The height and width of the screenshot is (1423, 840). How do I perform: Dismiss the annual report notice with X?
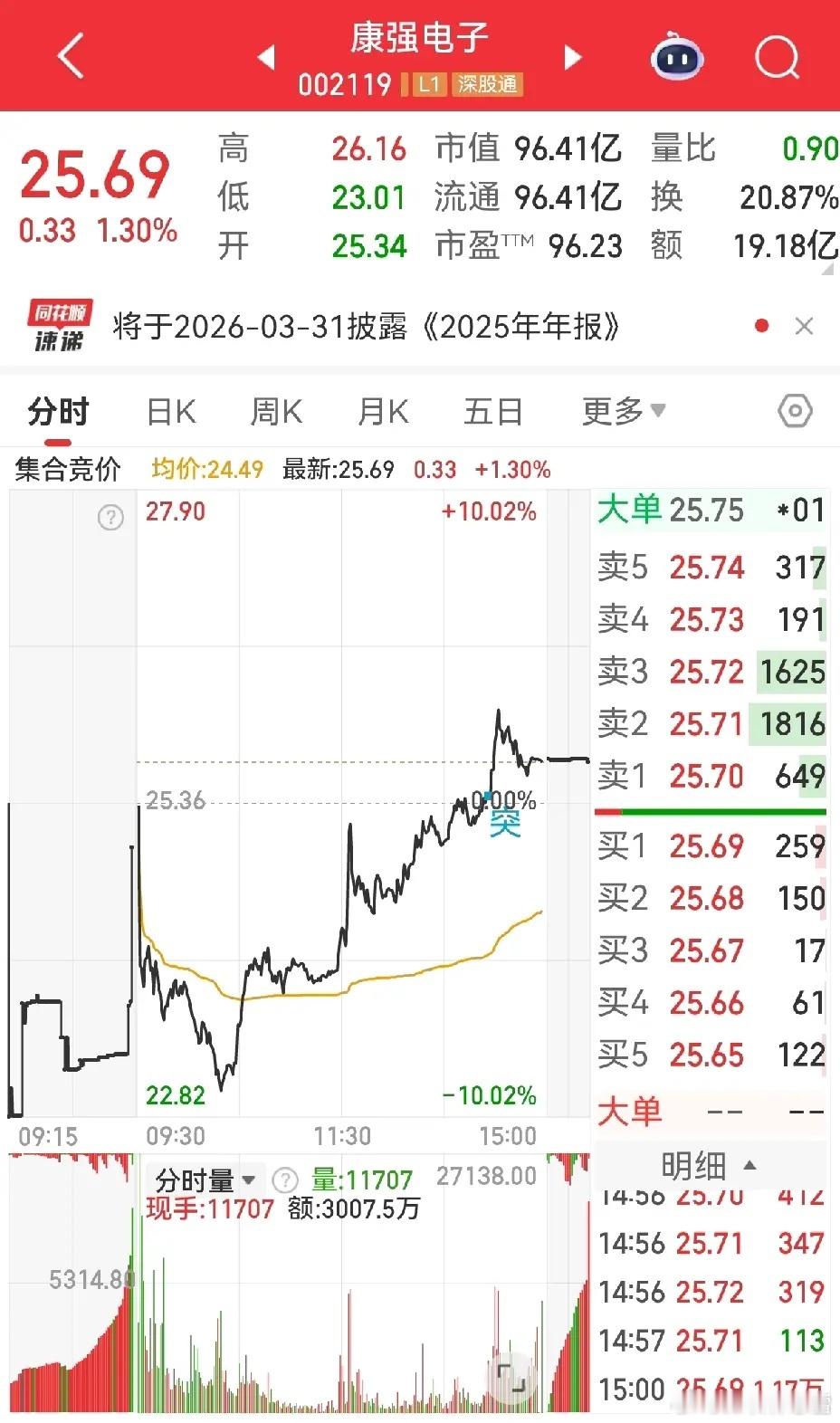tap(804, 325)
